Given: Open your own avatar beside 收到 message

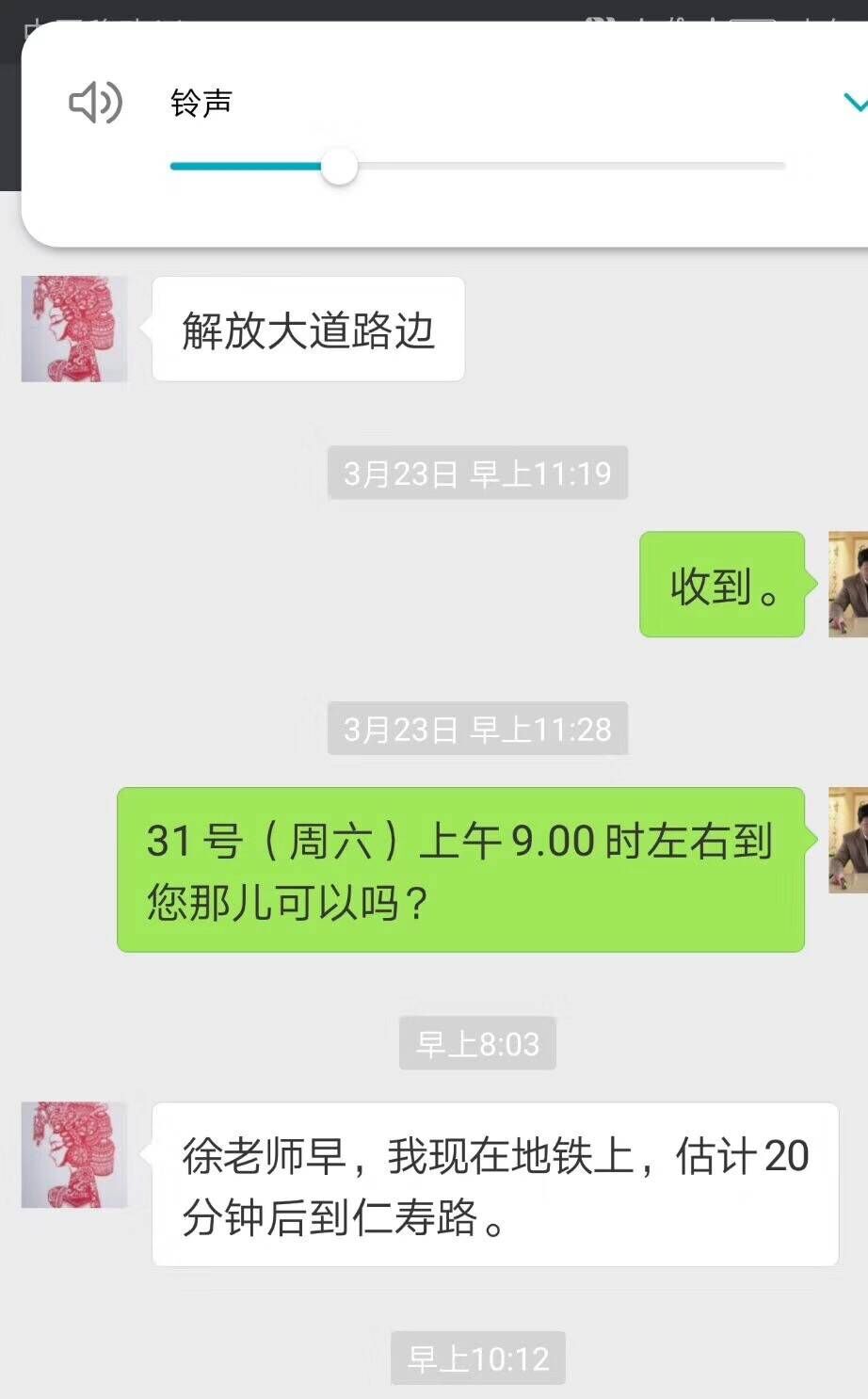Looking at the screenshot, I should pos(847,585).
